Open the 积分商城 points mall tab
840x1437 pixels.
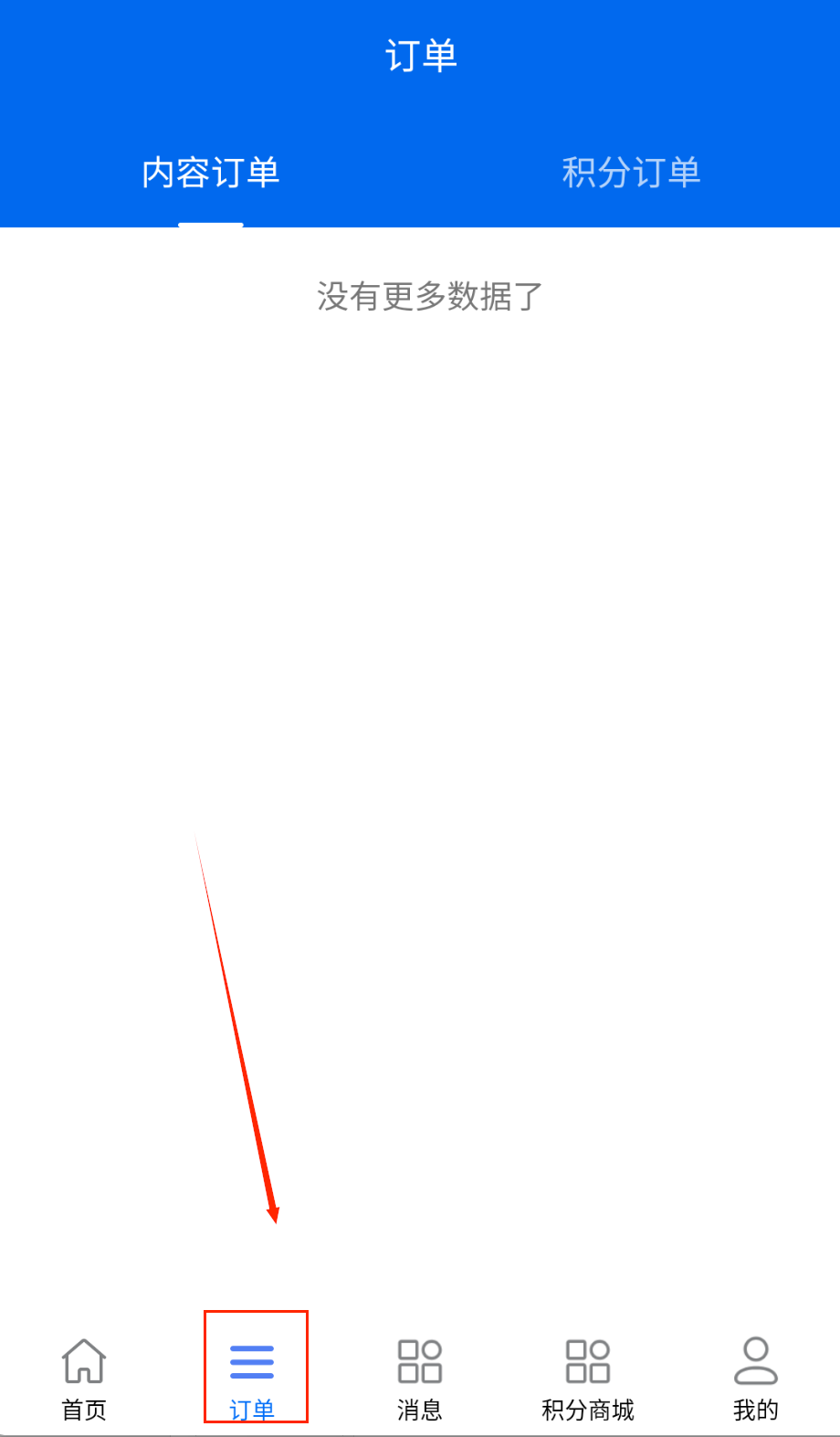coord(588,1378)
